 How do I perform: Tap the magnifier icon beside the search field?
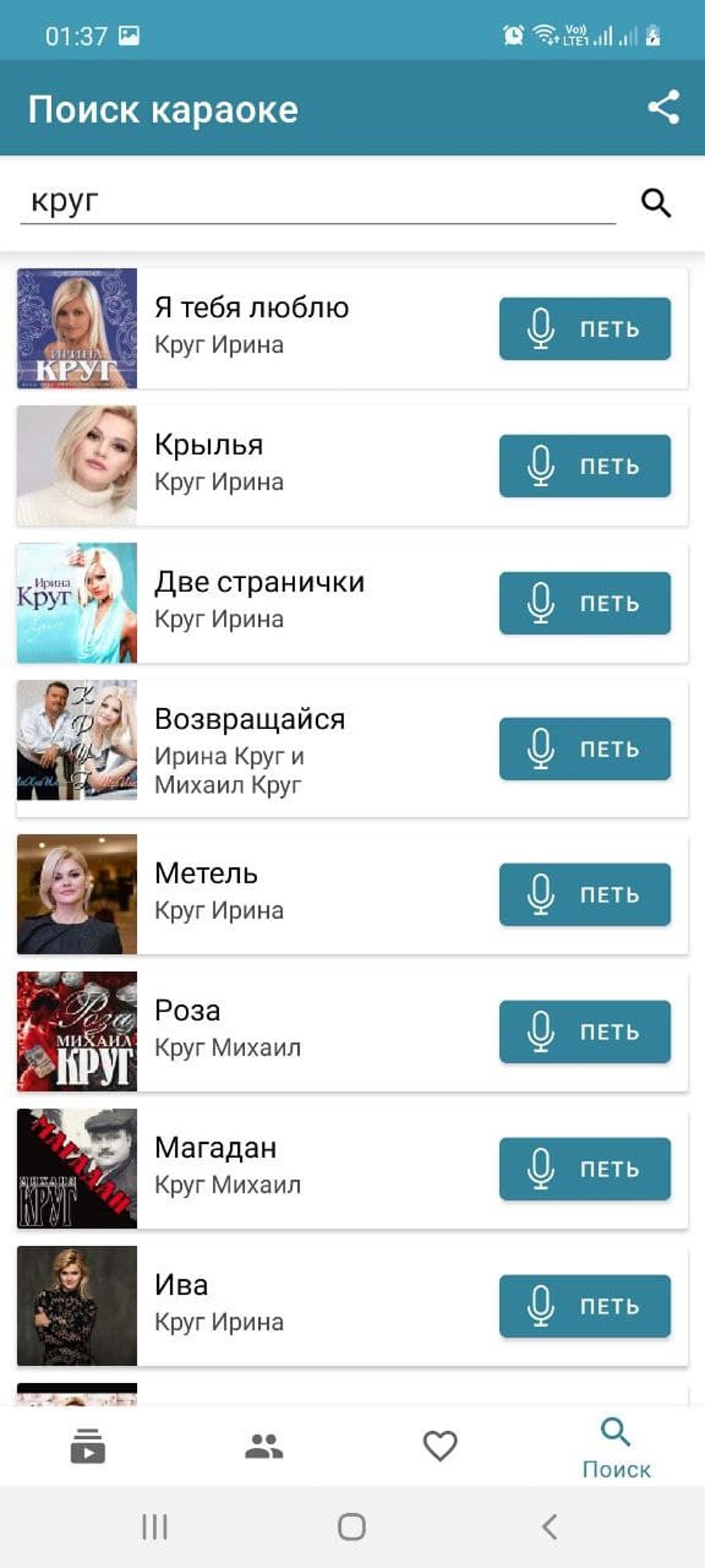655,203
